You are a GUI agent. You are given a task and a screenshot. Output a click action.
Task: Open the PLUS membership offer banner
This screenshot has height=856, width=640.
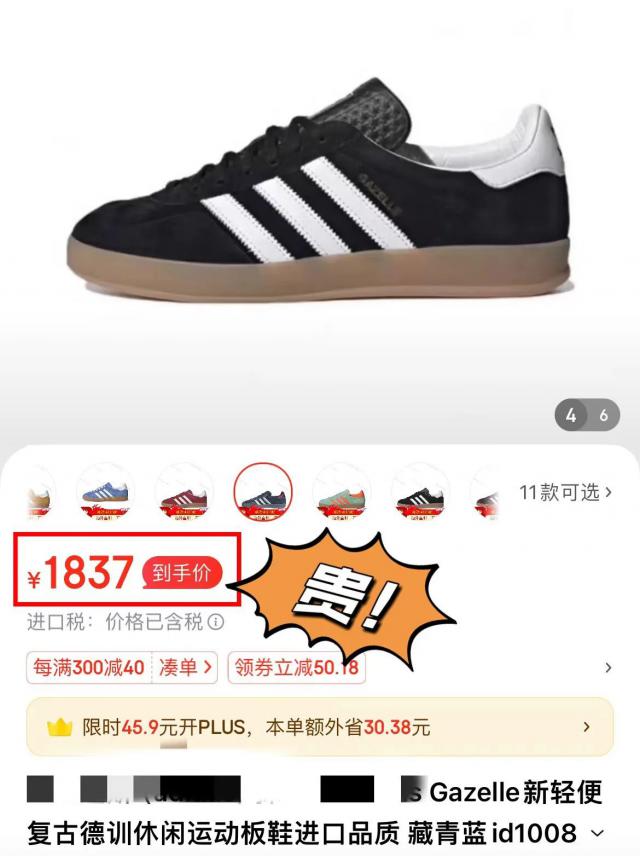(320, 727)
